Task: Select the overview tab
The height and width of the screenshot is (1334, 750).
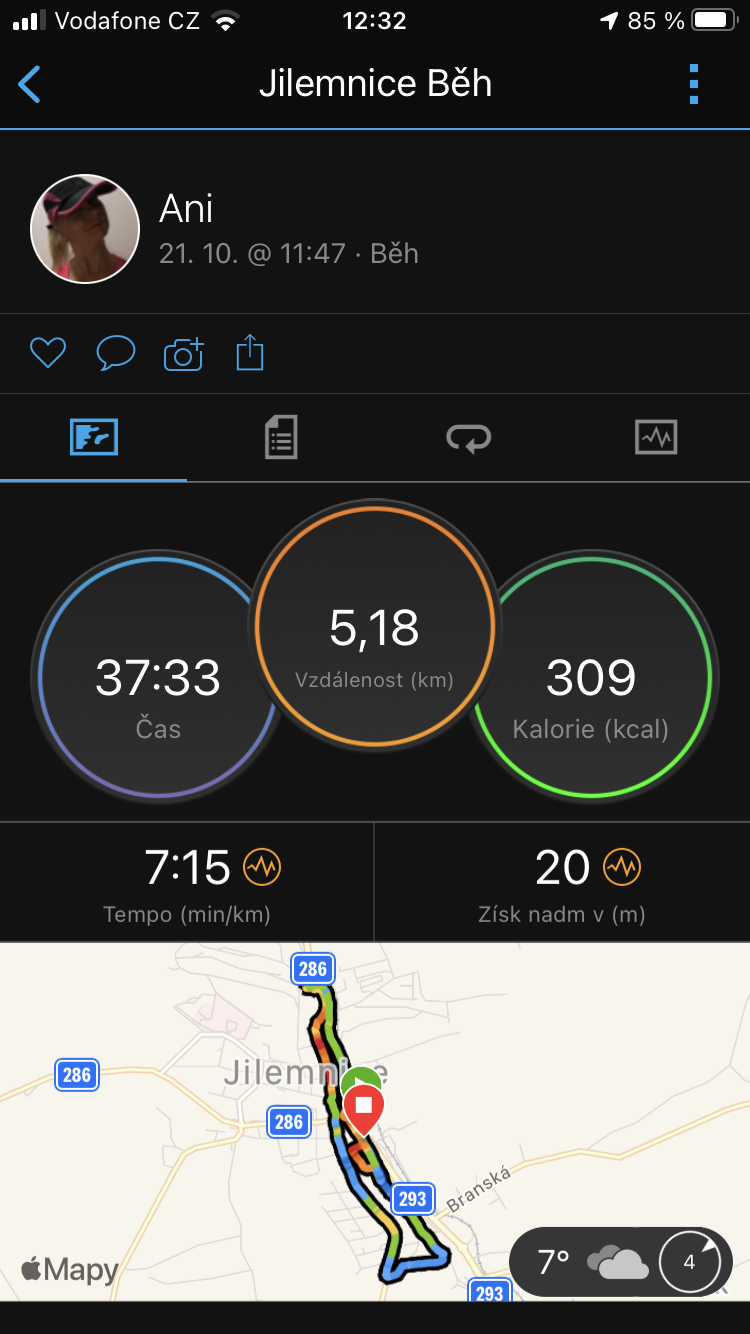Action: (x=94, y=437)
